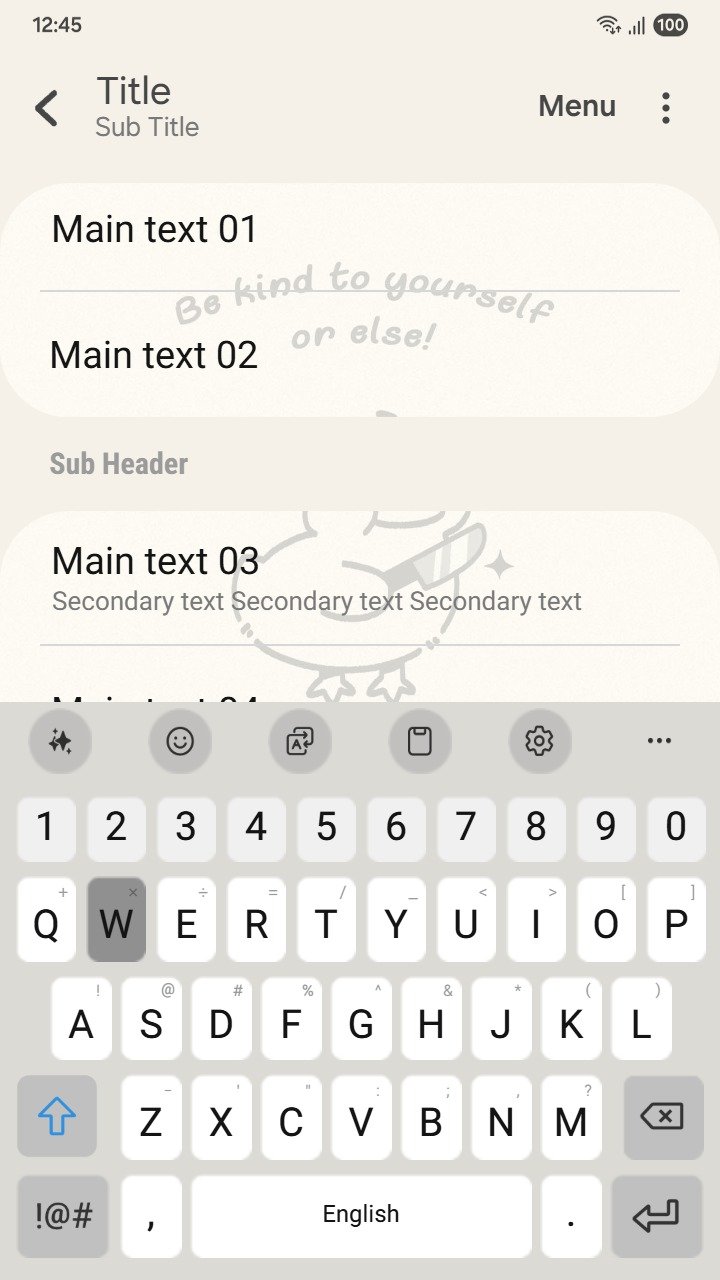
Task: Open the emoji picker on the keyboard
Action: coord(180,741)
